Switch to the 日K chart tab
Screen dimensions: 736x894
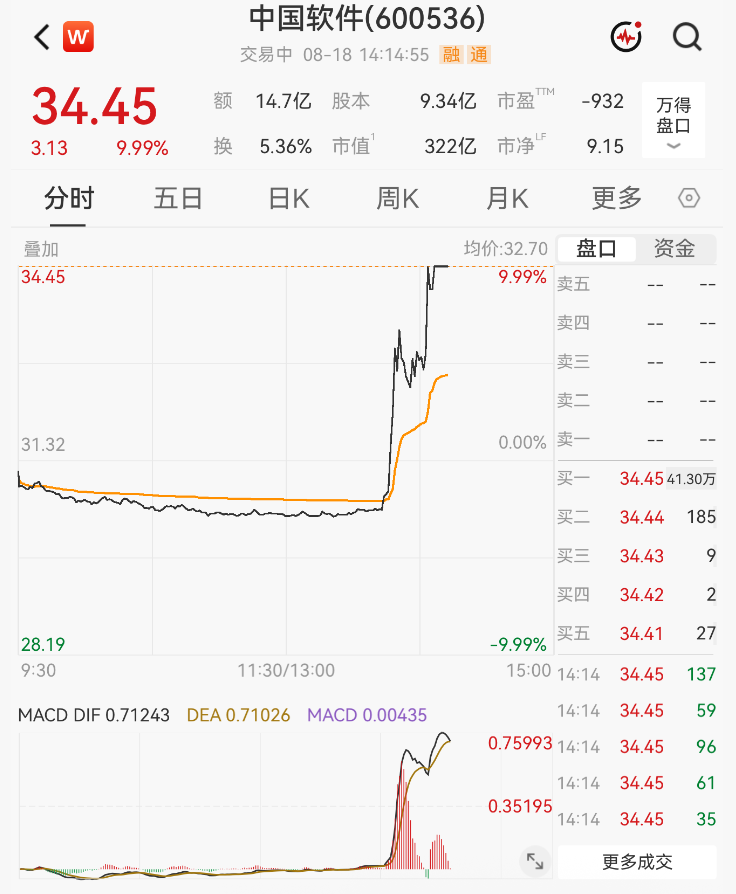[289, 198]
